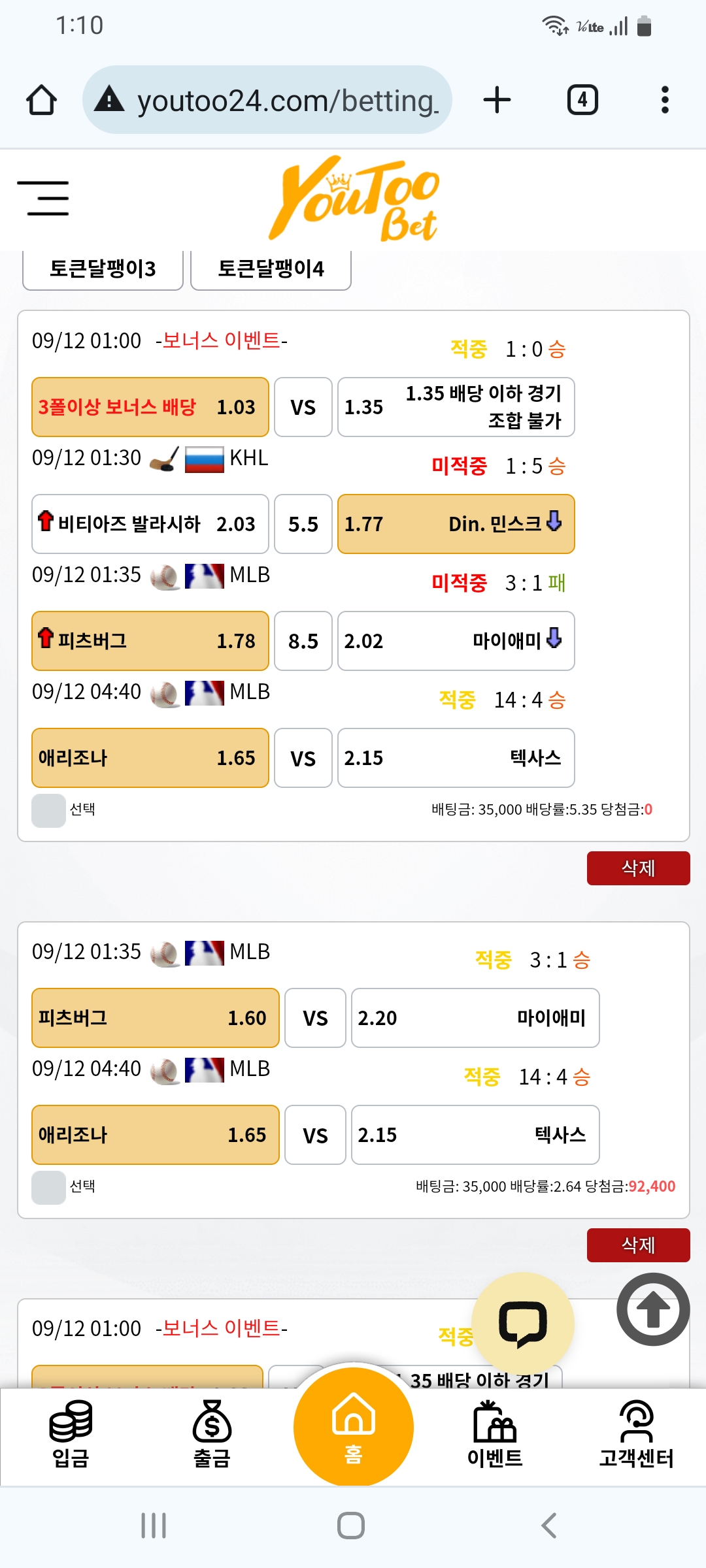Delete the bet slip with 당첨금 92,400
Image resolution: width=706 pixels, height=1568 pixels.
638,1245
